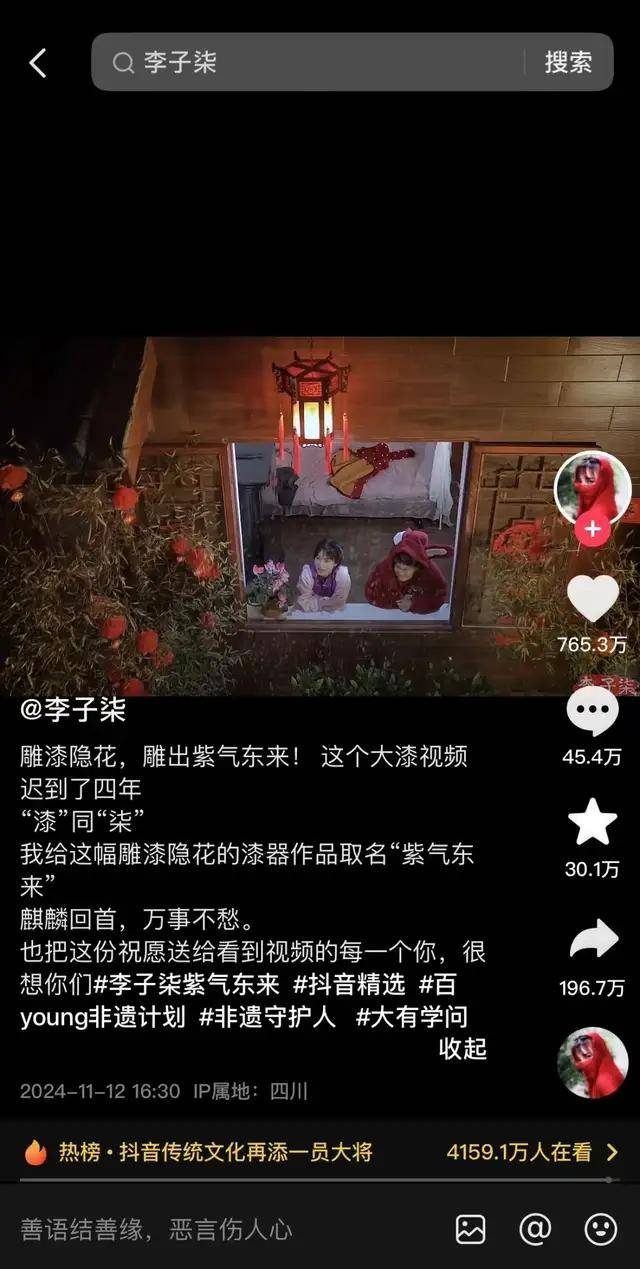Tap the 搜索 search button

(568, 63)
